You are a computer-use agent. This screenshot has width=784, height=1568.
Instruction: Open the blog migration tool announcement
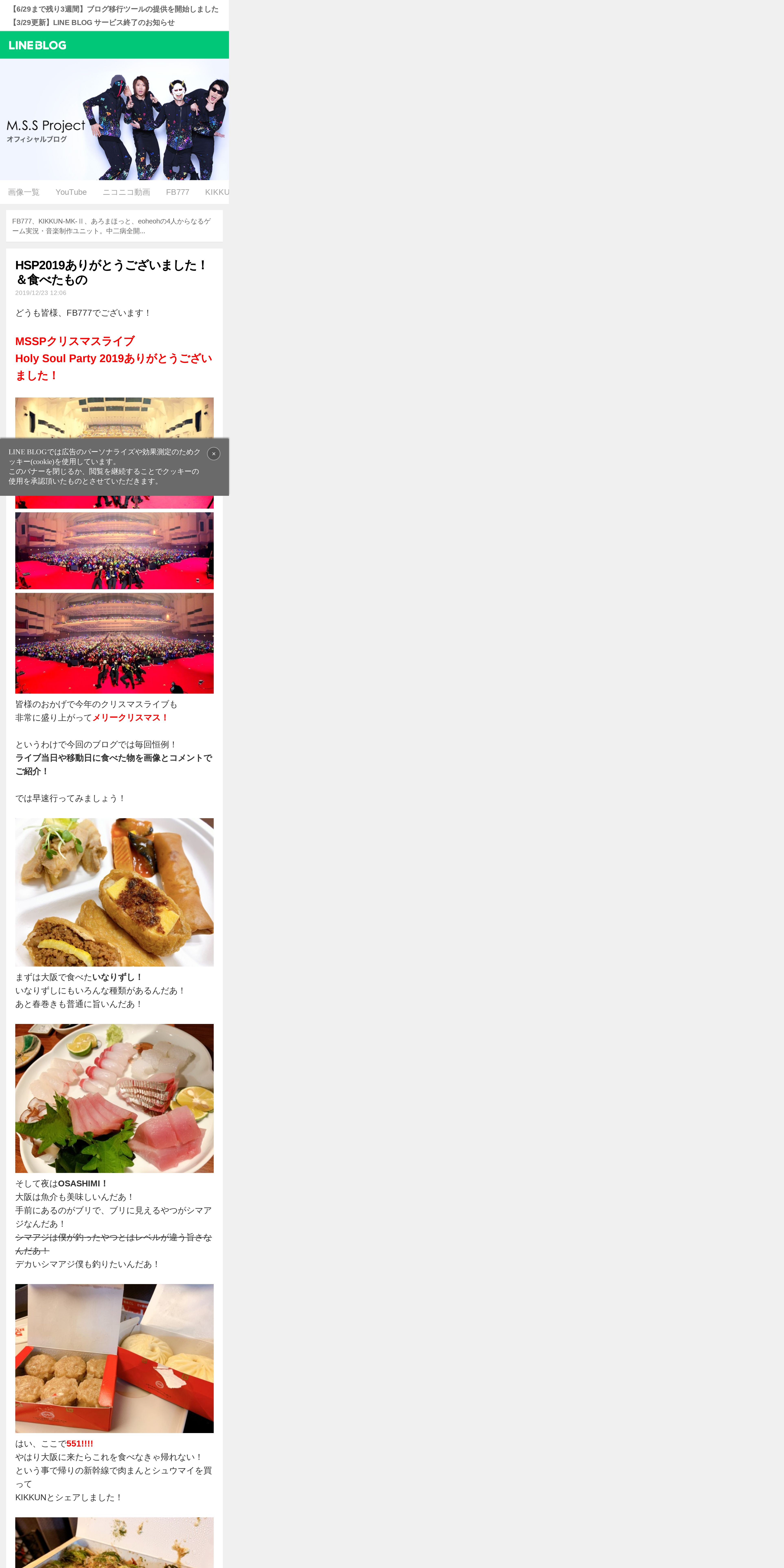(114, 9)
